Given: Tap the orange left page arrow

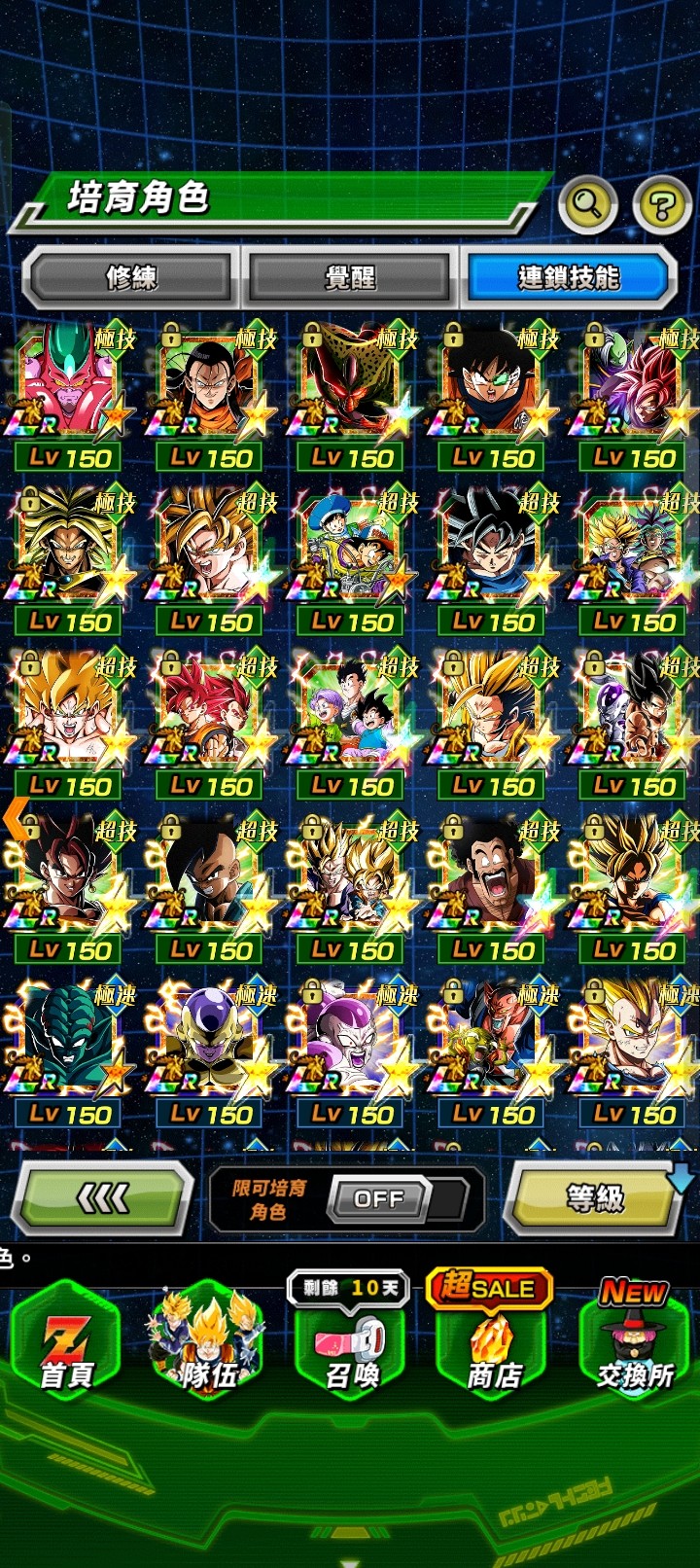Looking at the screenshot, I should click(x=15, y=819).
